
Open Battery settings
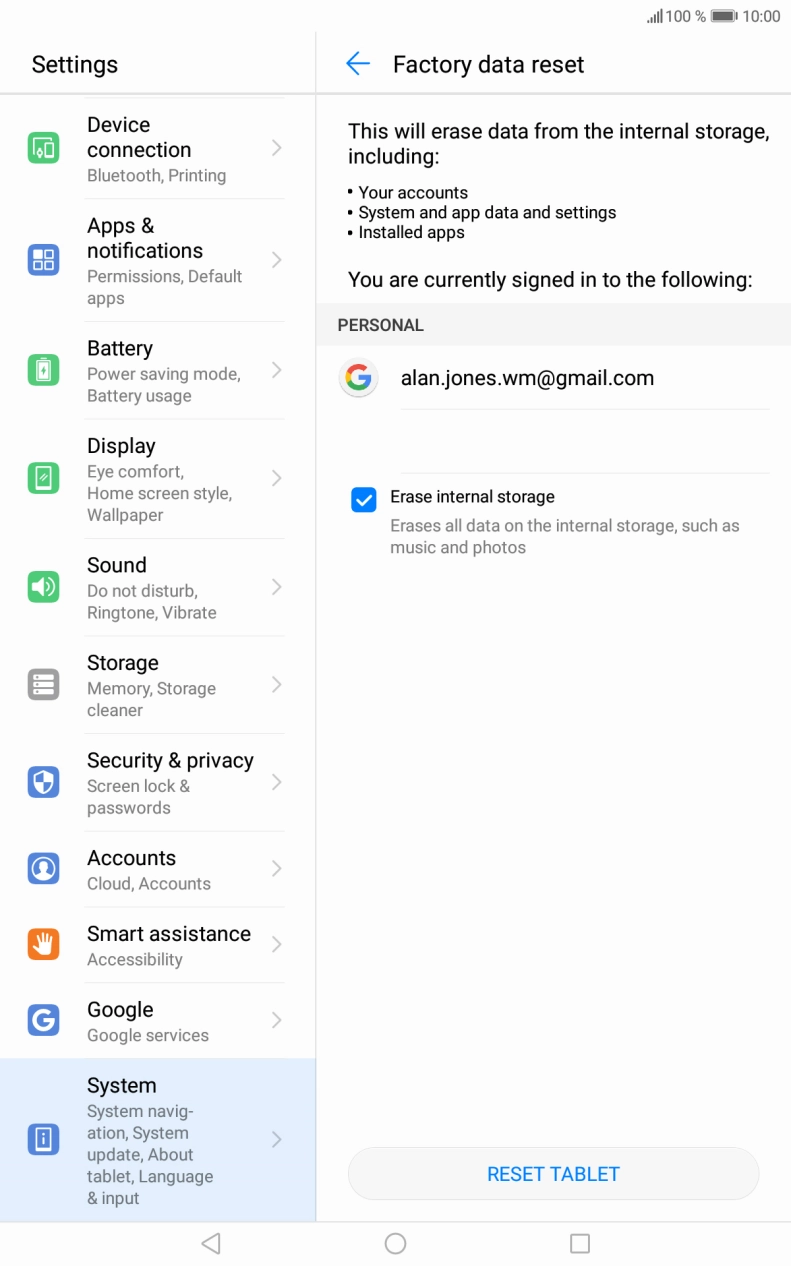[x=158, y=371]
